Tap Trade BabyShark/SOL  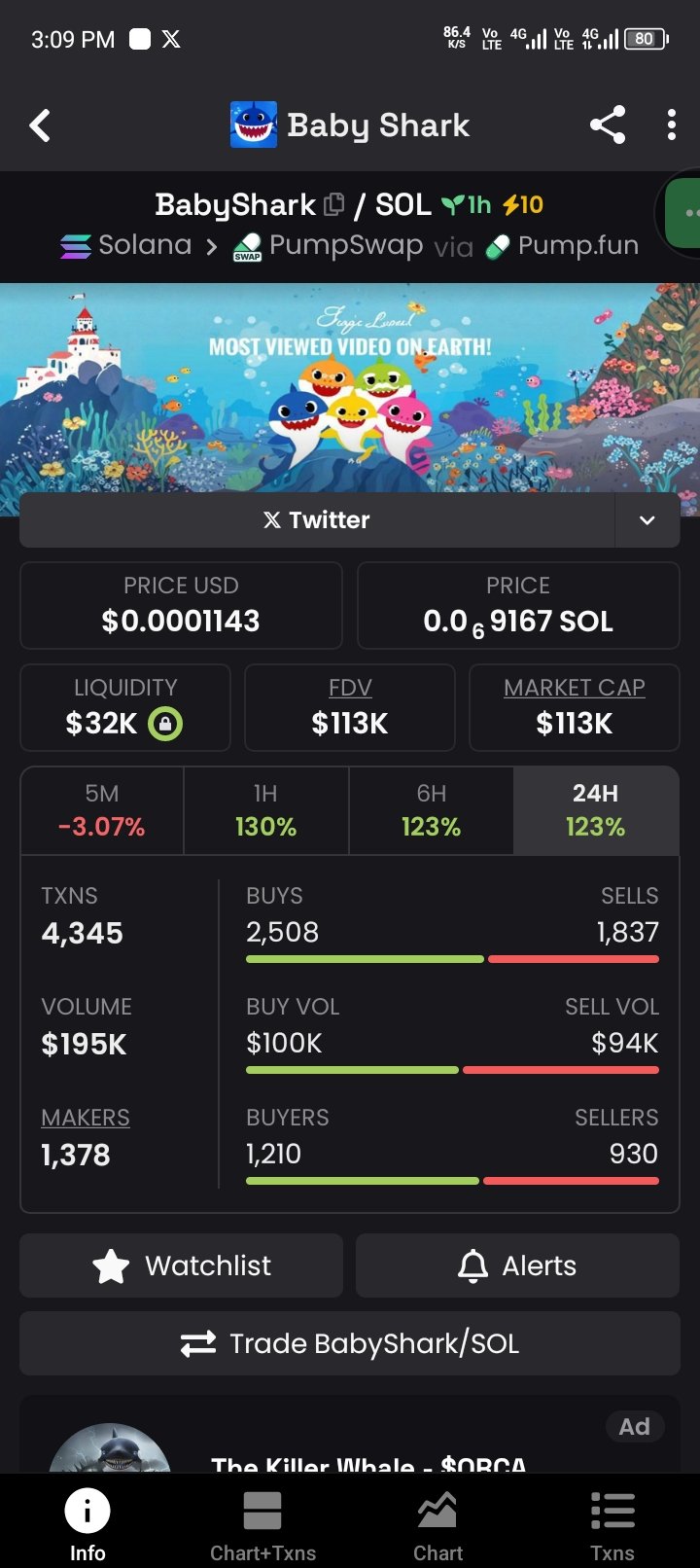point(350,1343)
